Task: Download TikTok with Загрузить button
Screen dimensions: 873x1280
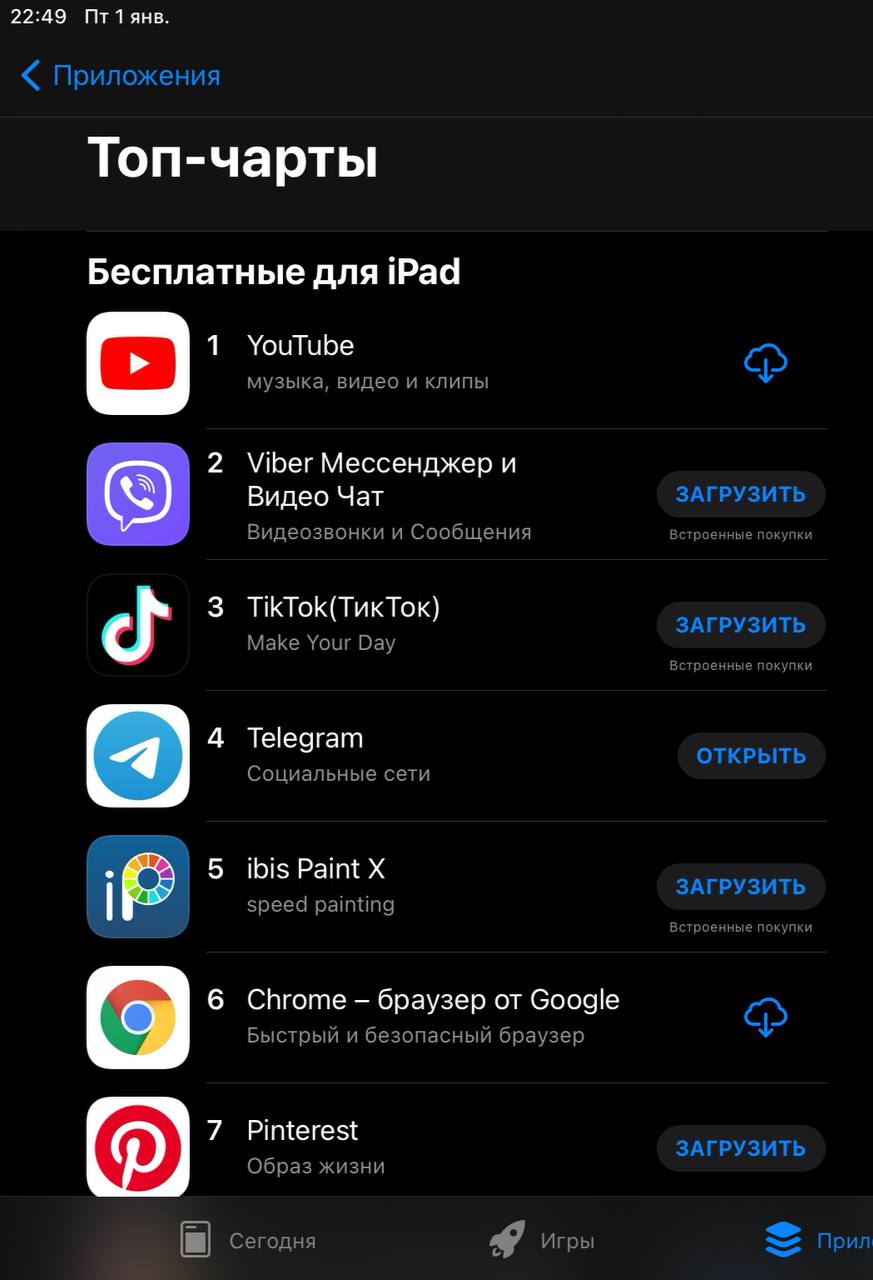Action: 740,625
